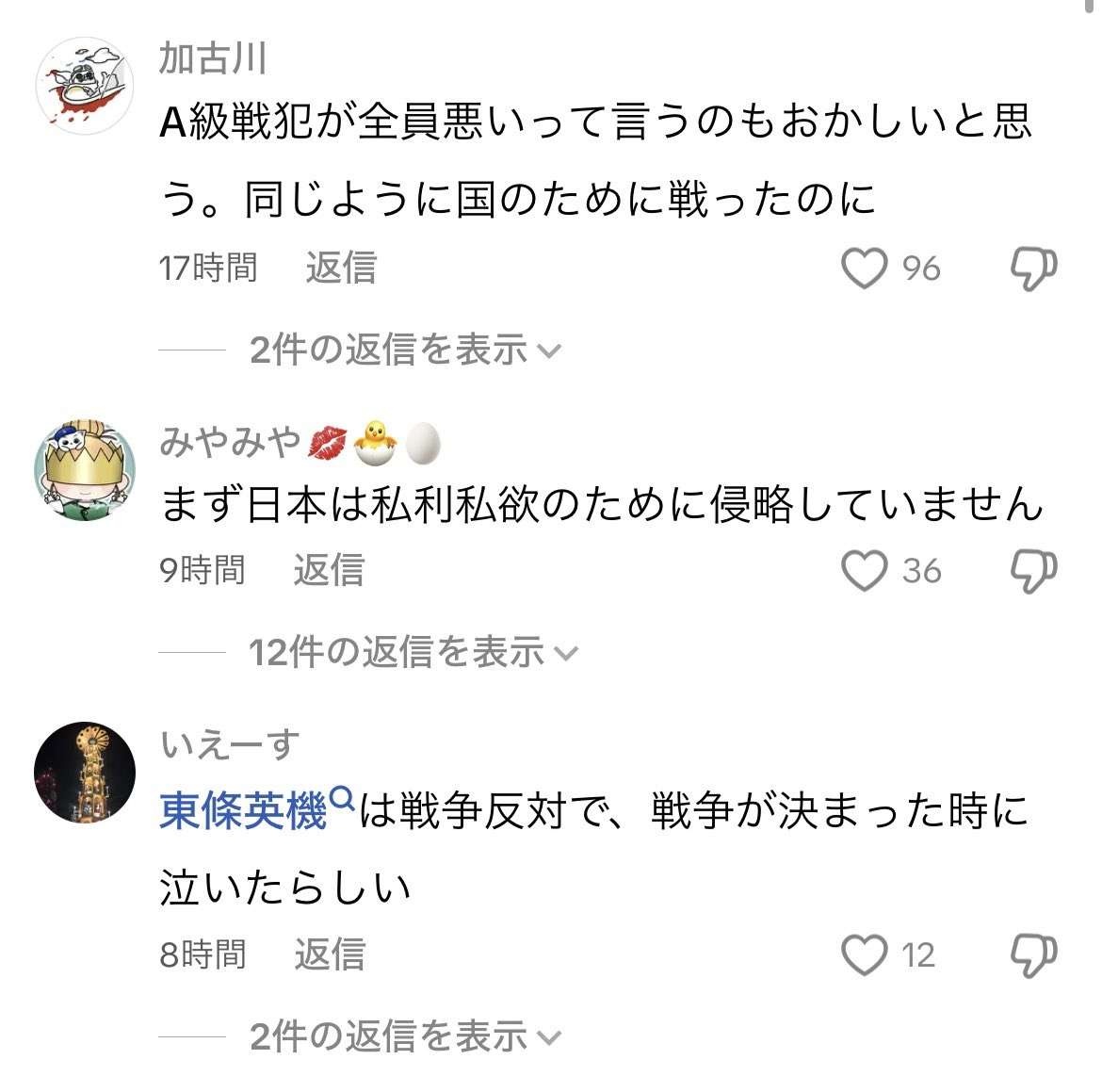Open いえーす's profile avatar
Screen dimensions: 1102x1092
click(x=85, y=774)
